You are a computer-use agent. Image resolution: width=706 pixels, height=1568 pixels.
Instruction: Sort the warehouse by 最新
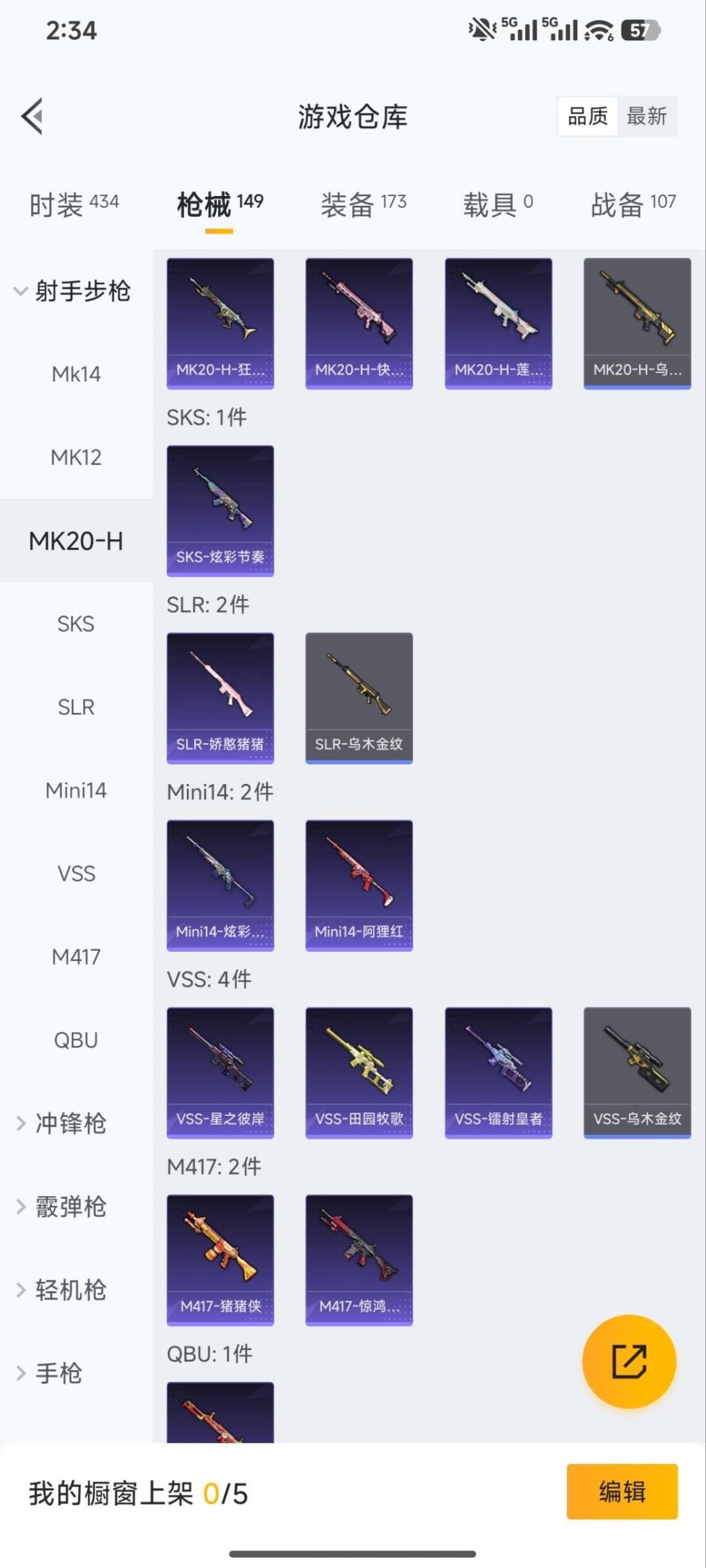click(646, 117)
